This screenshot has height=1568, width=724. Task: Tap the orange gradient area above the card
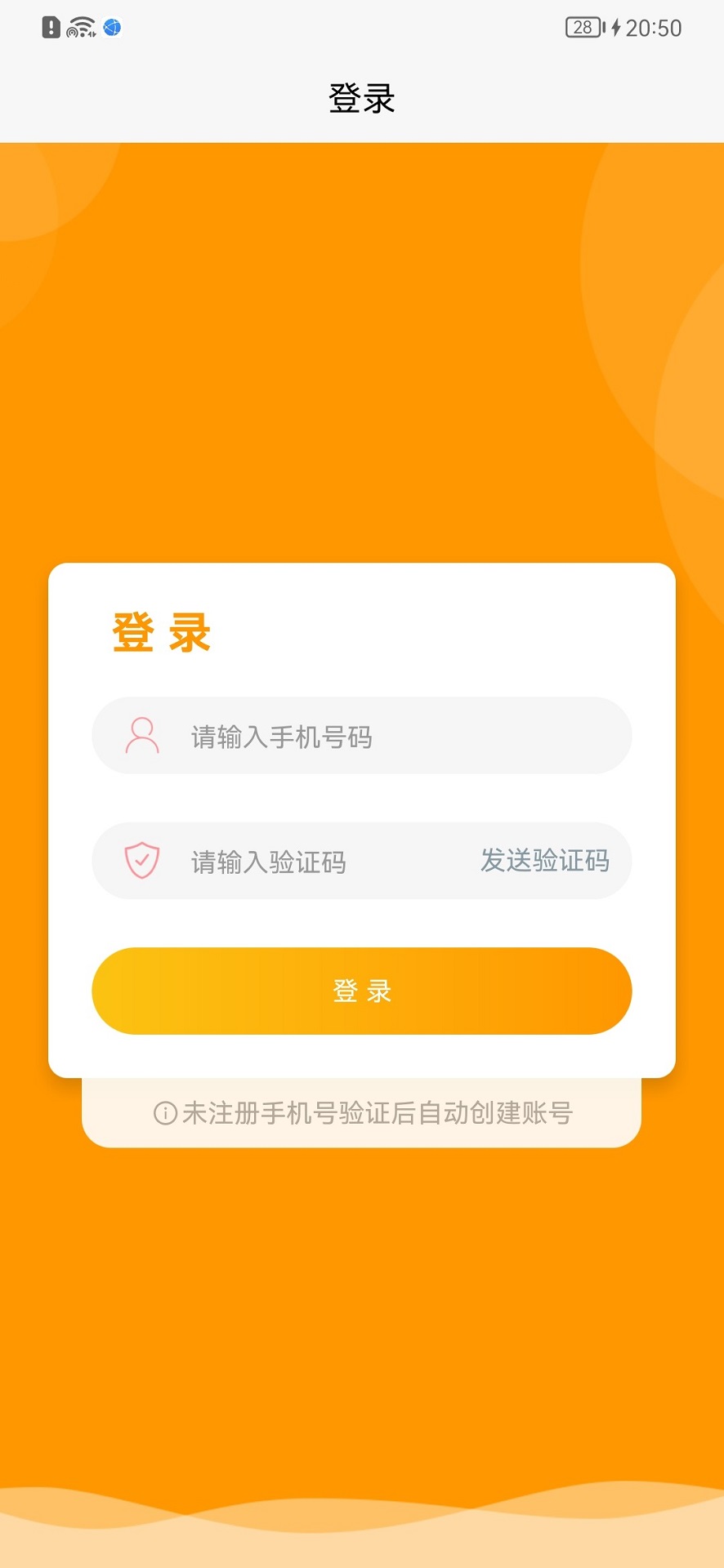click(361, 351)
